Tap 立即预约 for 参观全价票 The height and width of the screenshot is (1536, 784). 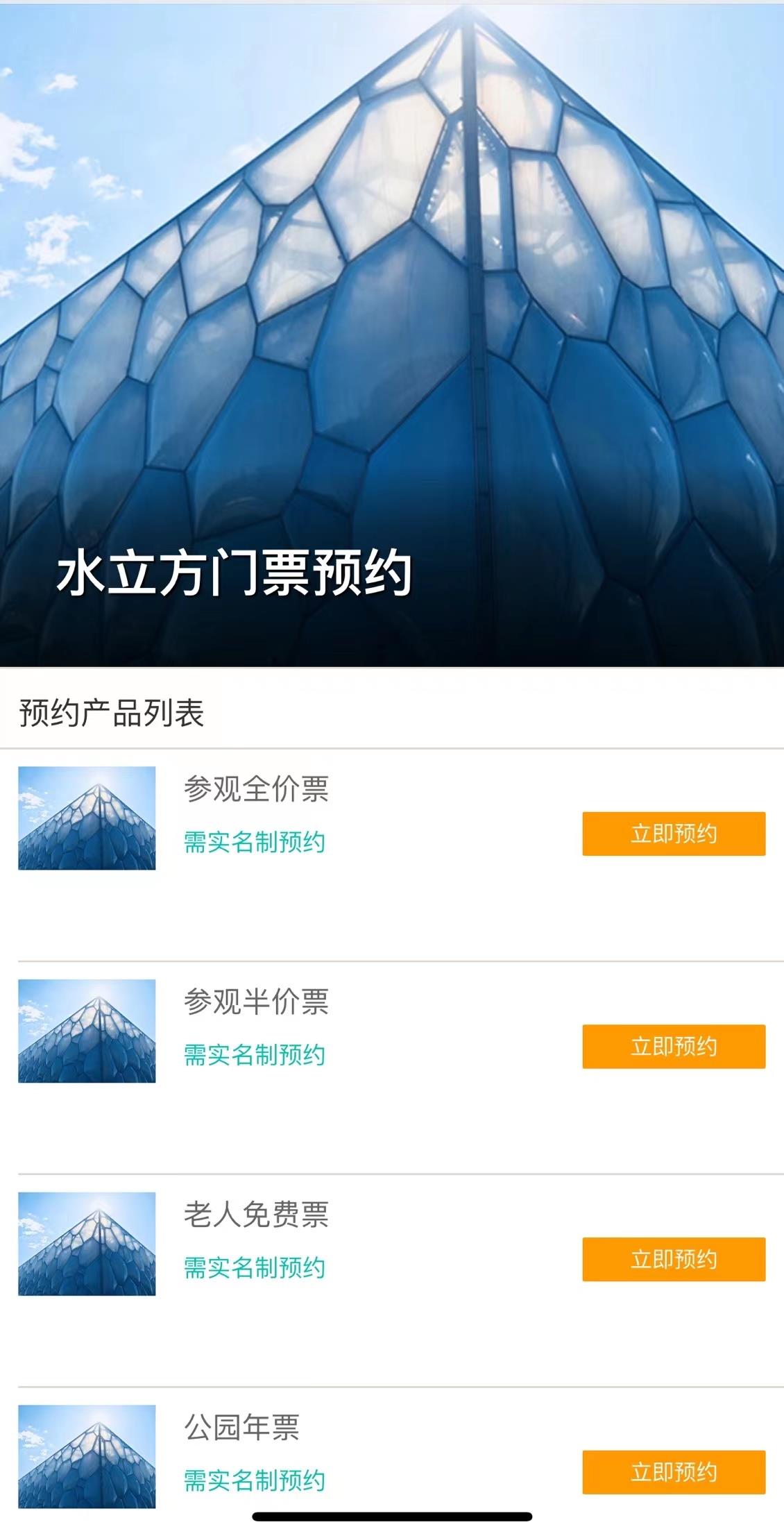(673, 834)
